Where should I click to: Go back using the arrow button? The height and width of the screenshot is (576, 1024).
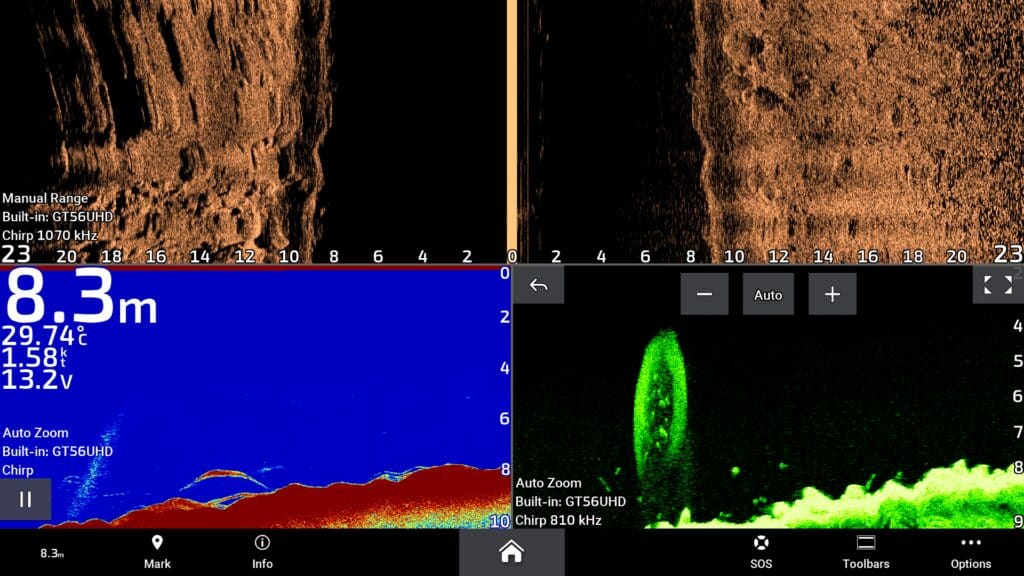[538, 286]
